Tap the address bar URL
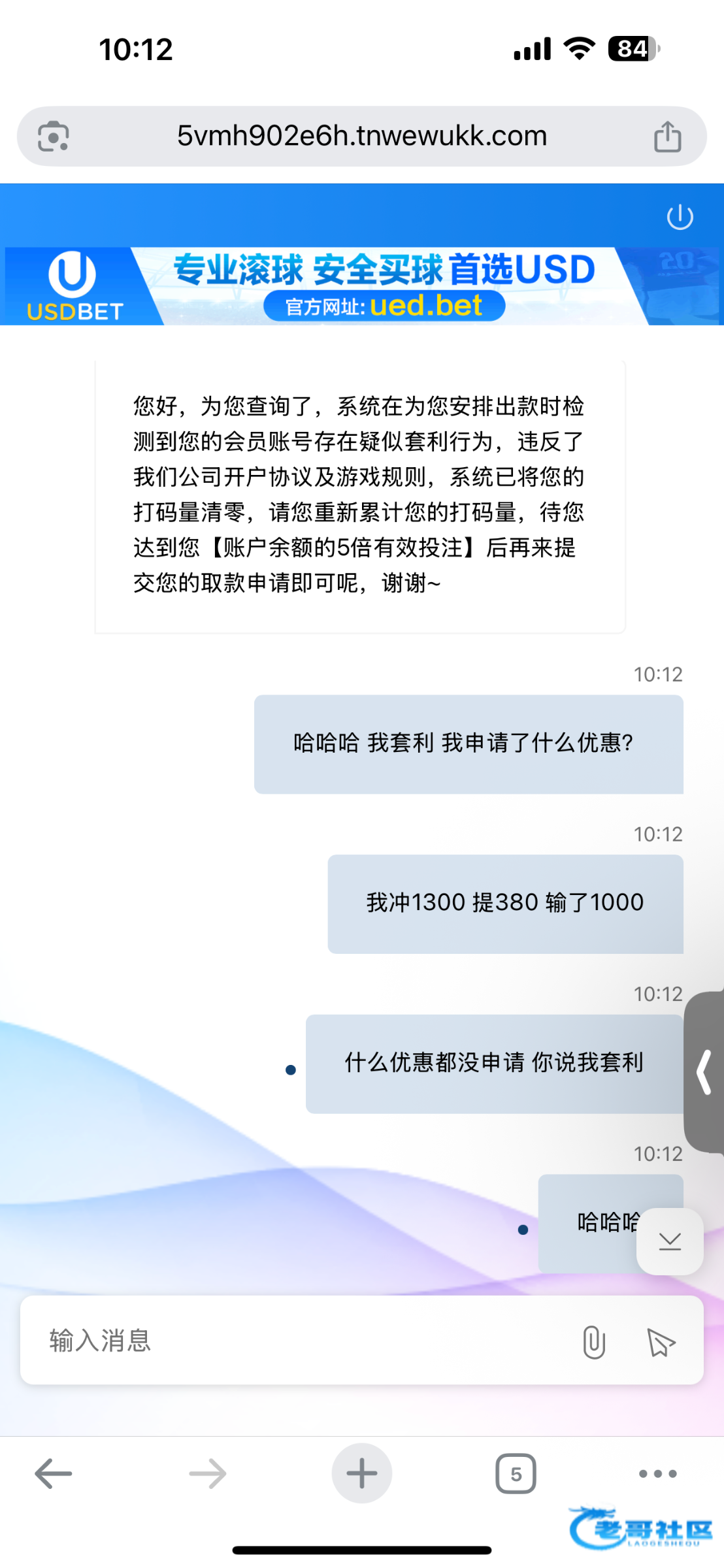 [361, 136]
